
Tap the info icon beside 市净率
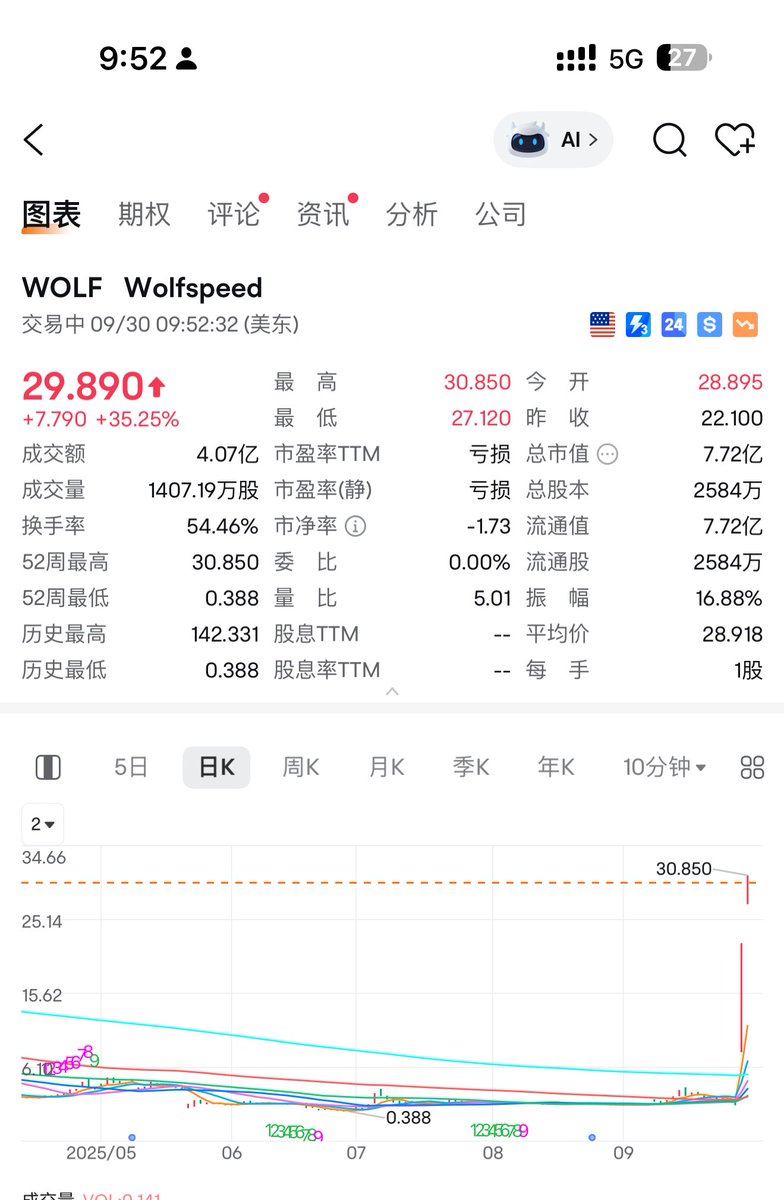(x=355, y=526)
